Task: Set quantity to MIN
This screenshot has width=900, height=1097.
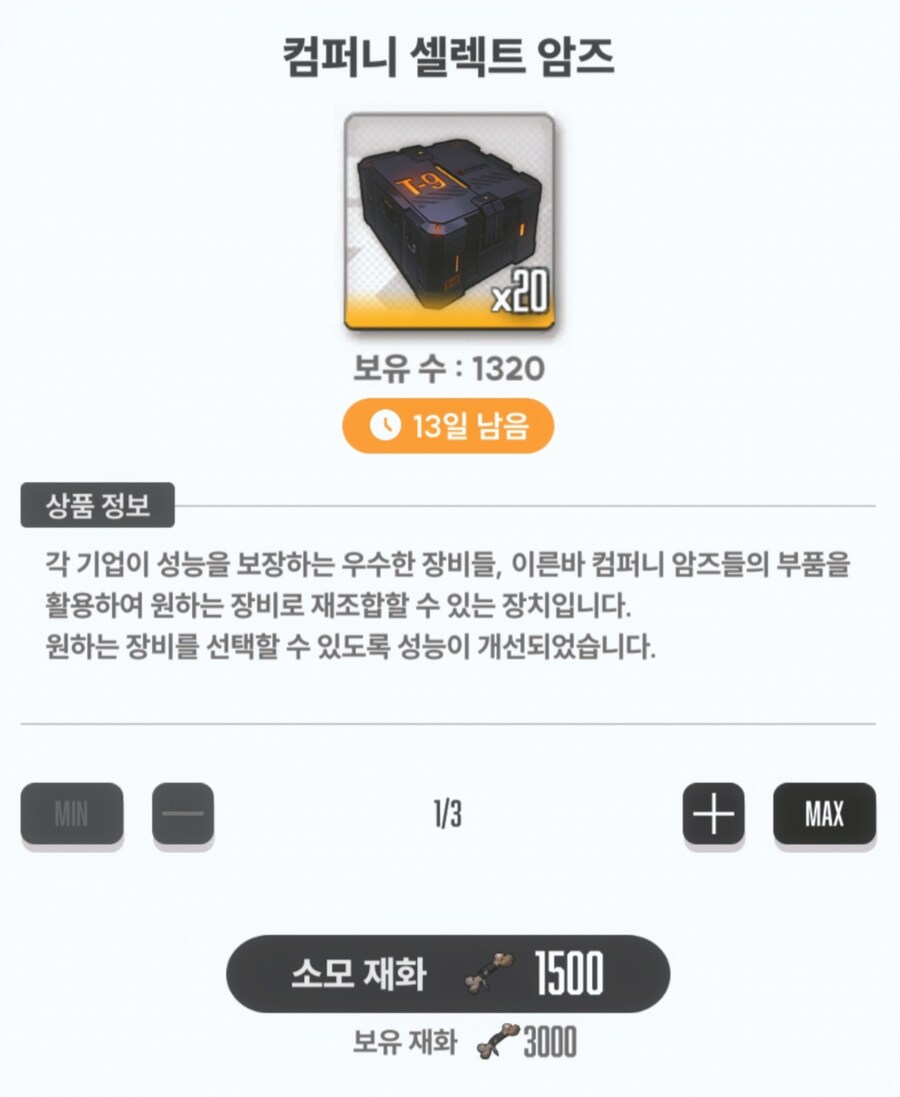Action: (72, 814)
